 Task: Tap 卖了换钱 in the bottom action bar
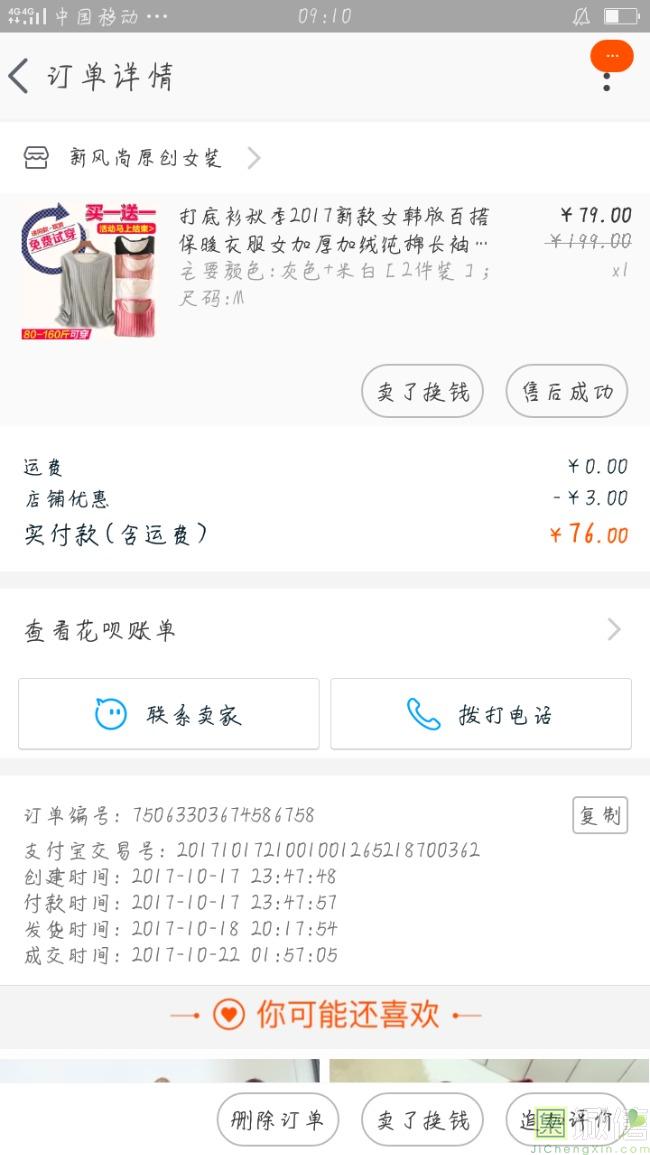point(422,1119)
